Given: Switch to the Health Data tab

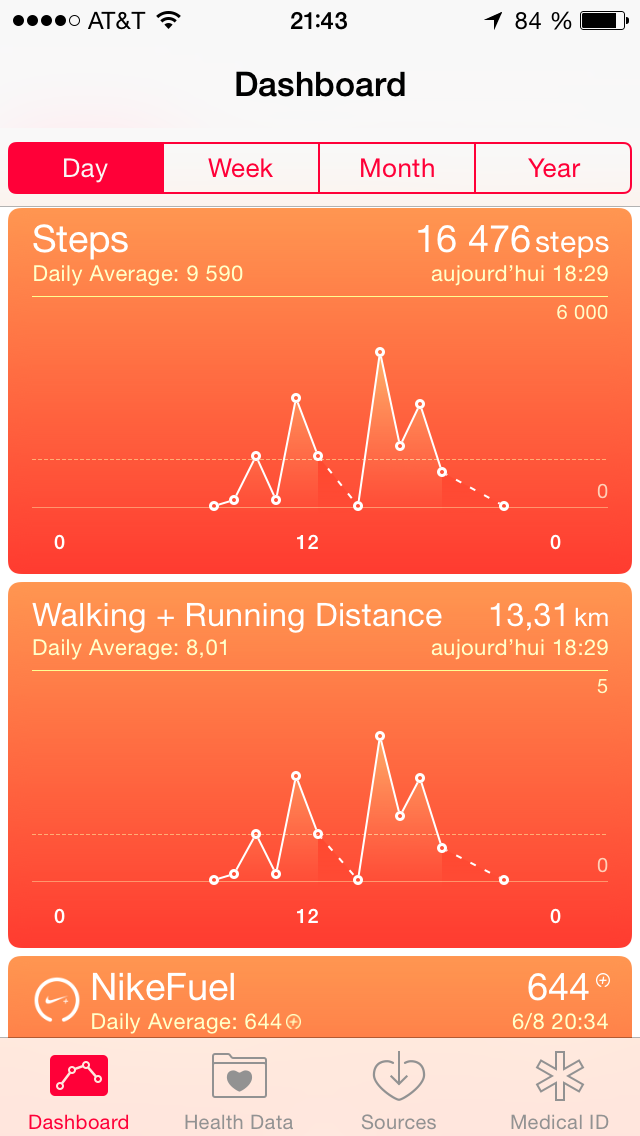Looking at the screenshot, I should point(239,1090).
